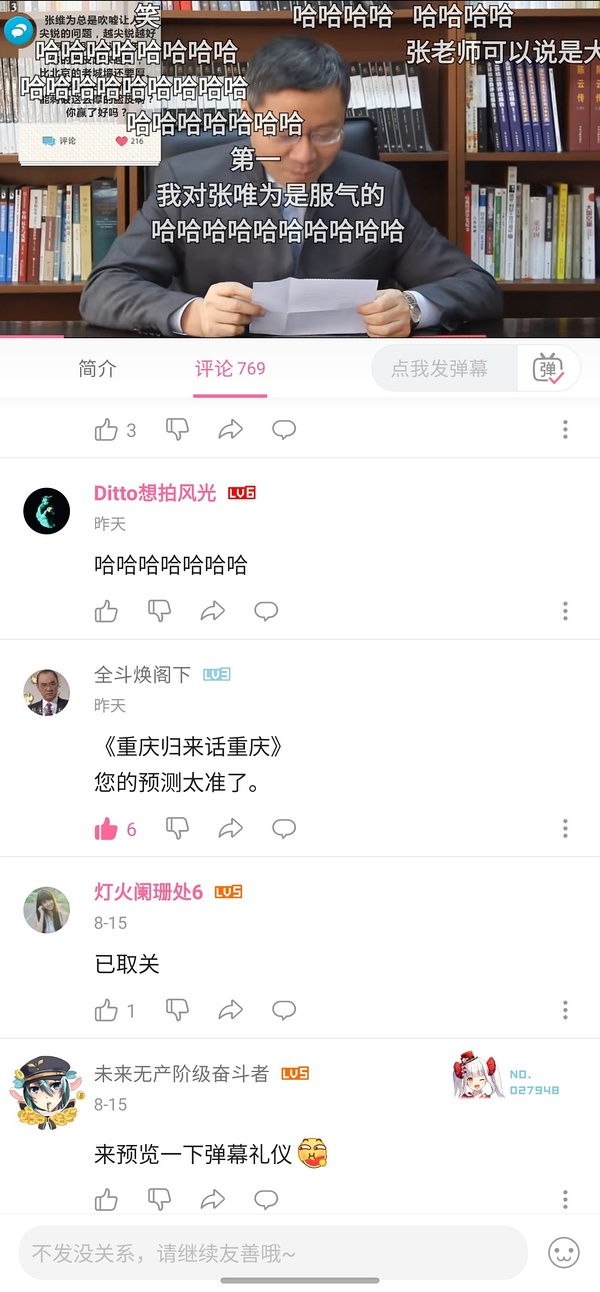Open the 点我发弹幕 danmaku input
Screen dimensions: 600x1292
tap(440, 369)
